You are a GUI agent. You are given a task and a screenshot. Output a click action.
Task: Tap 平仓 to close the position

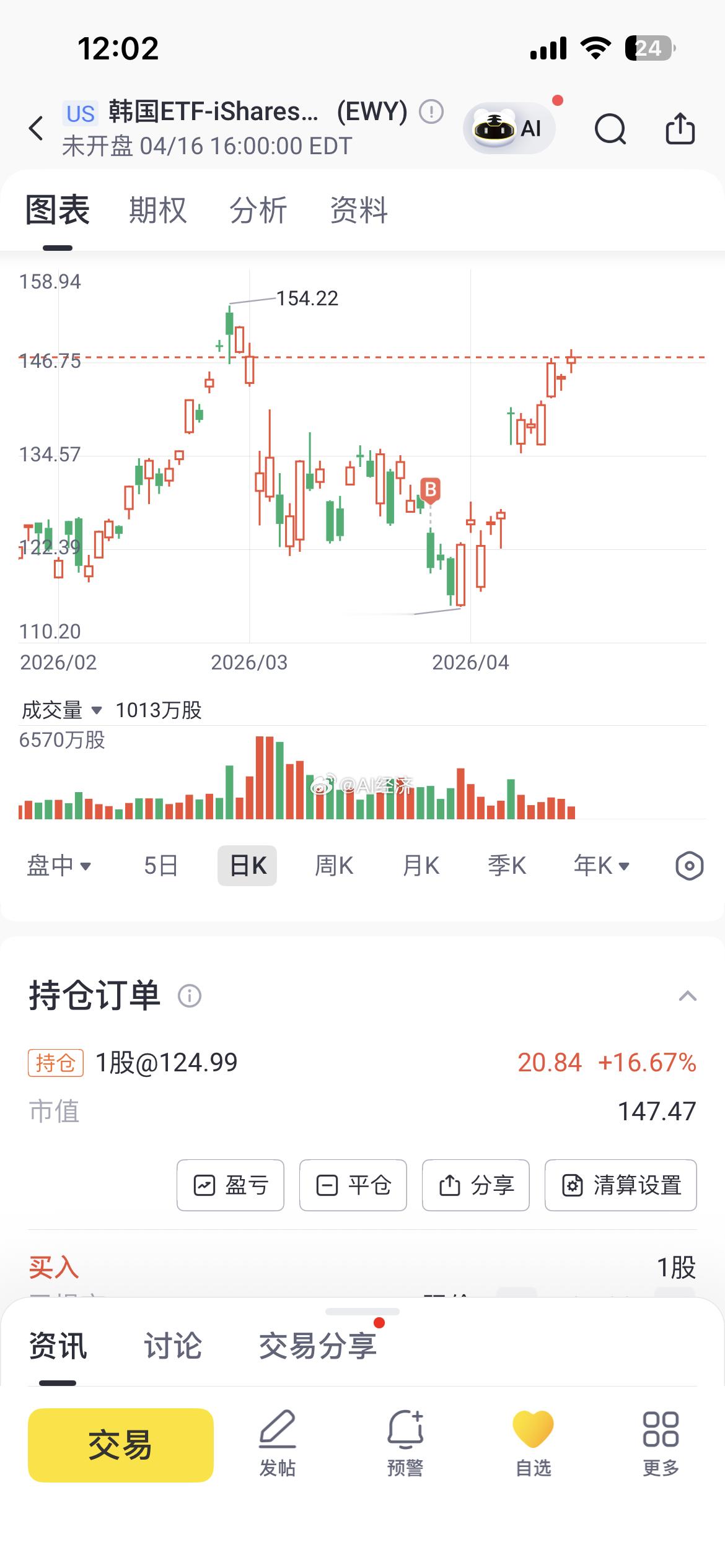(353, 1185)
